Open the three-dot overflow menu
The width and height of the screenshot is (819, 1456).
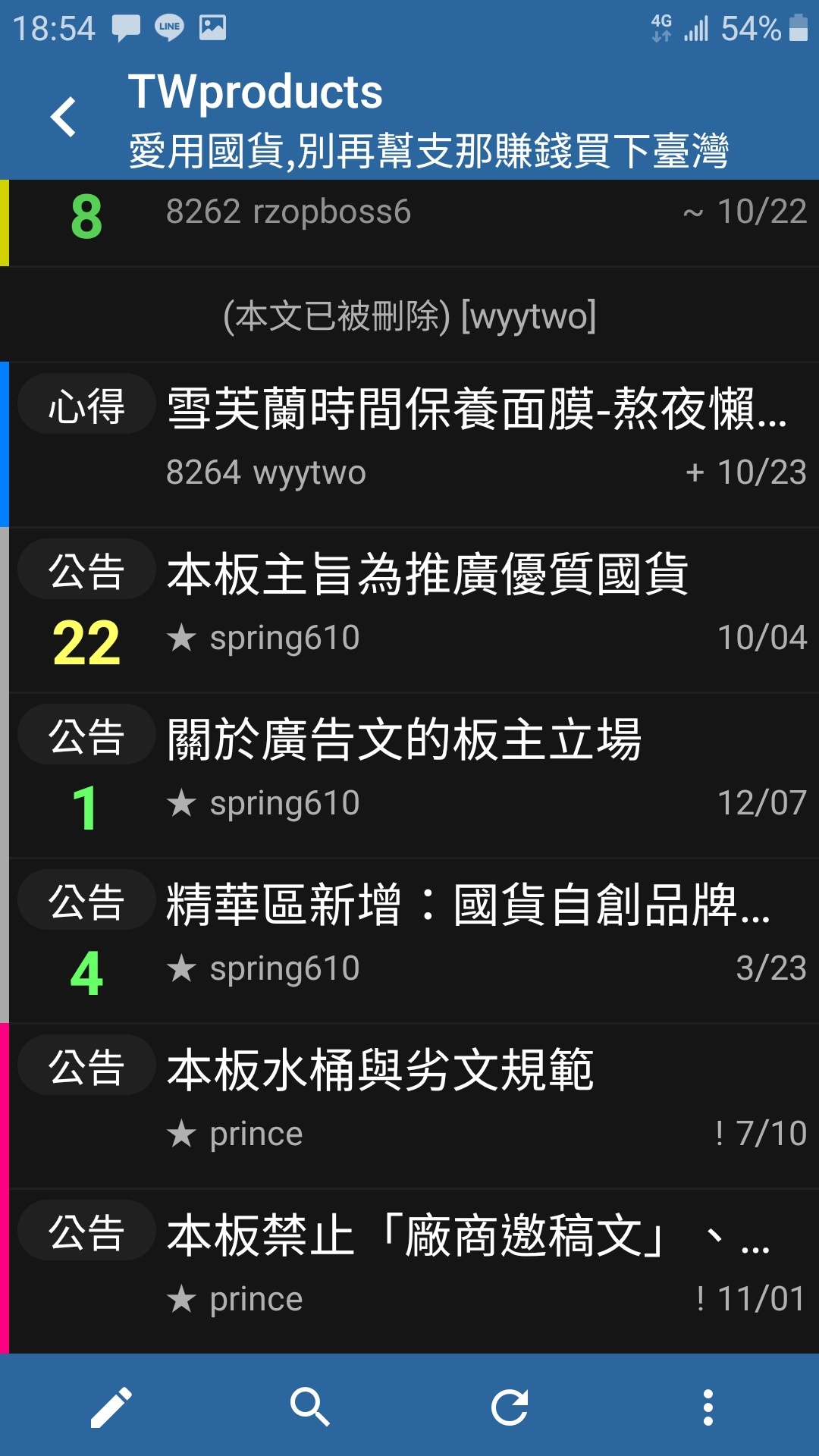coord(708,1407)
